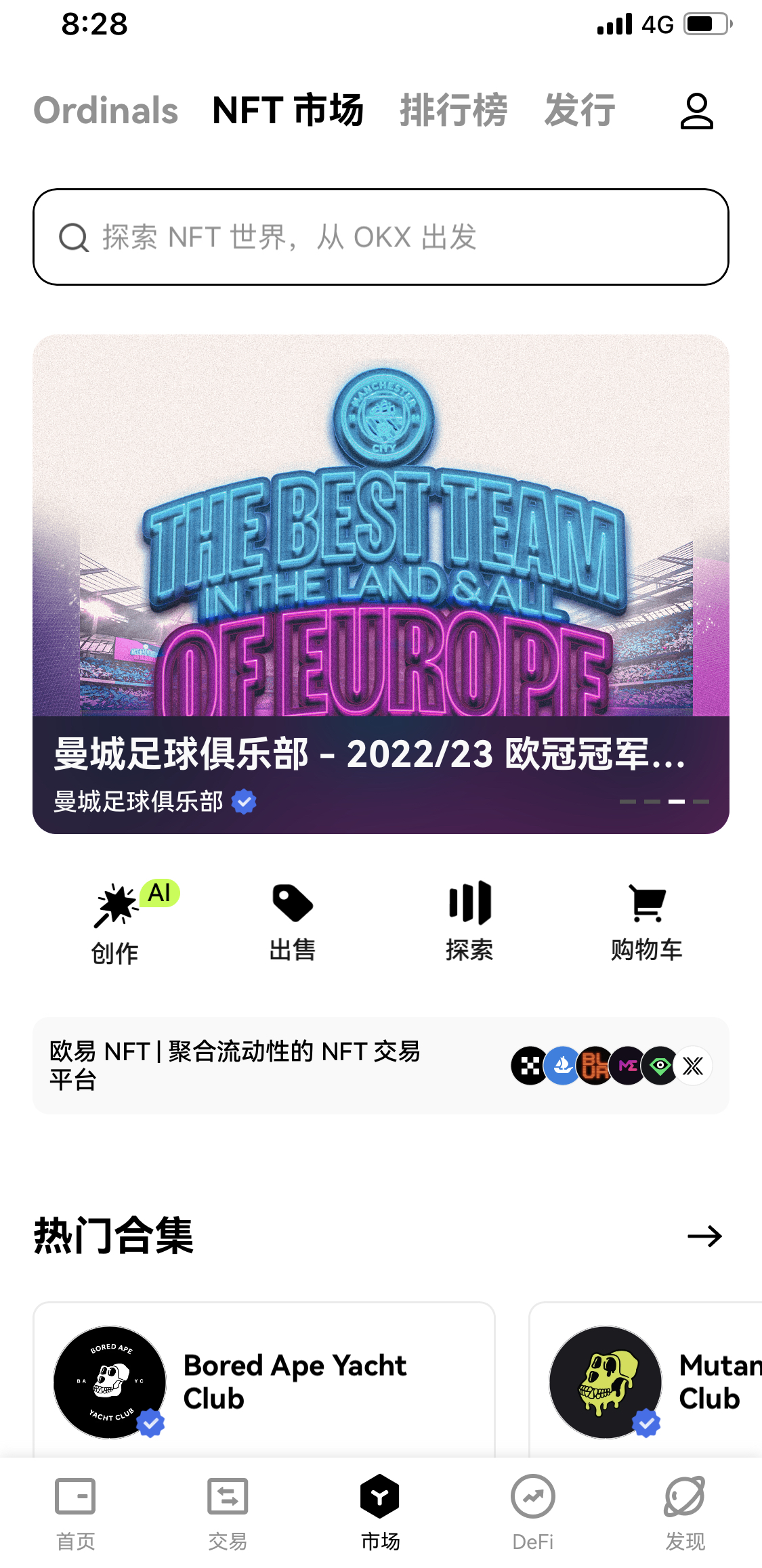
Task: Open Bored Ape Yacht Club collection
Action: [264, 1381]
